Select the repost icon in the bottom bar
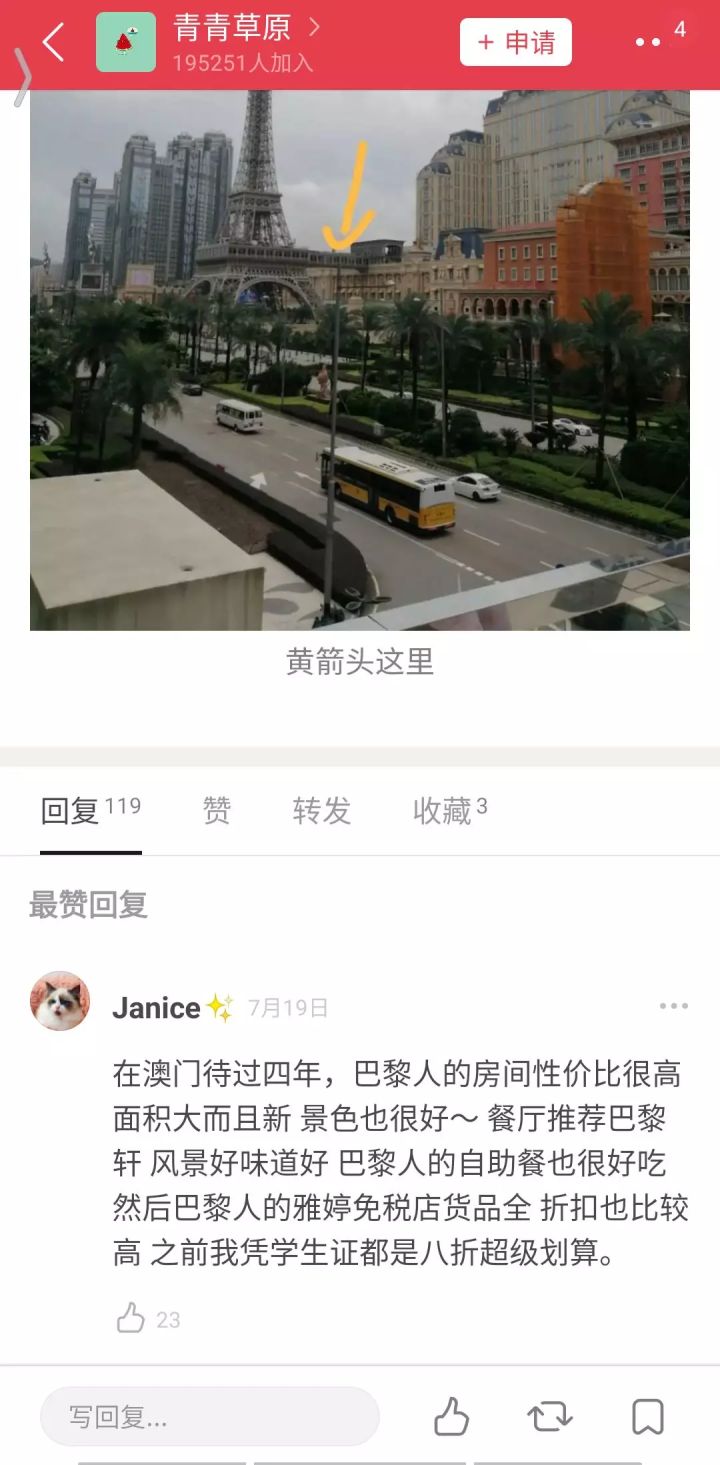Image resolution: width=720 pixels, height=1465 pixels. pos(548,1415)
